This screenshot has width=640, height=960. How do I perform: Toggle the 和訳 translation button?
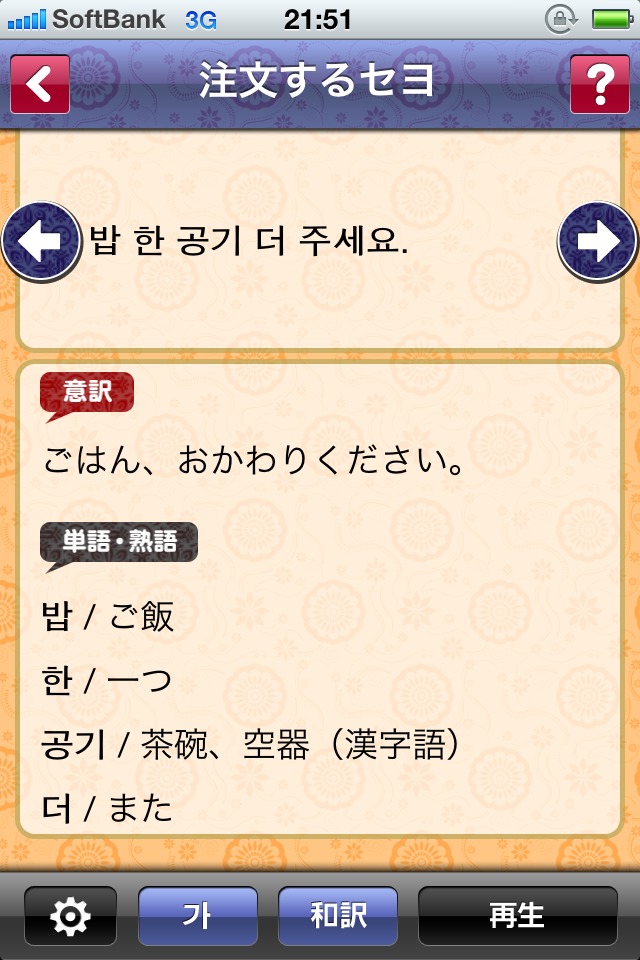(337, 916)
